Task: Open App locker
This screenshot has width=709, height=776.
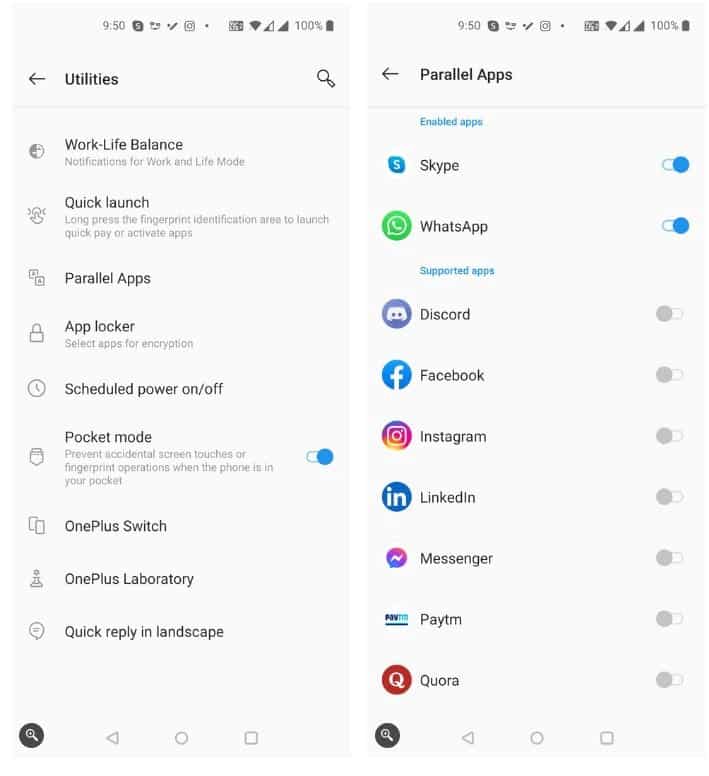Action: pyautogui.click(x=182, y=334)
